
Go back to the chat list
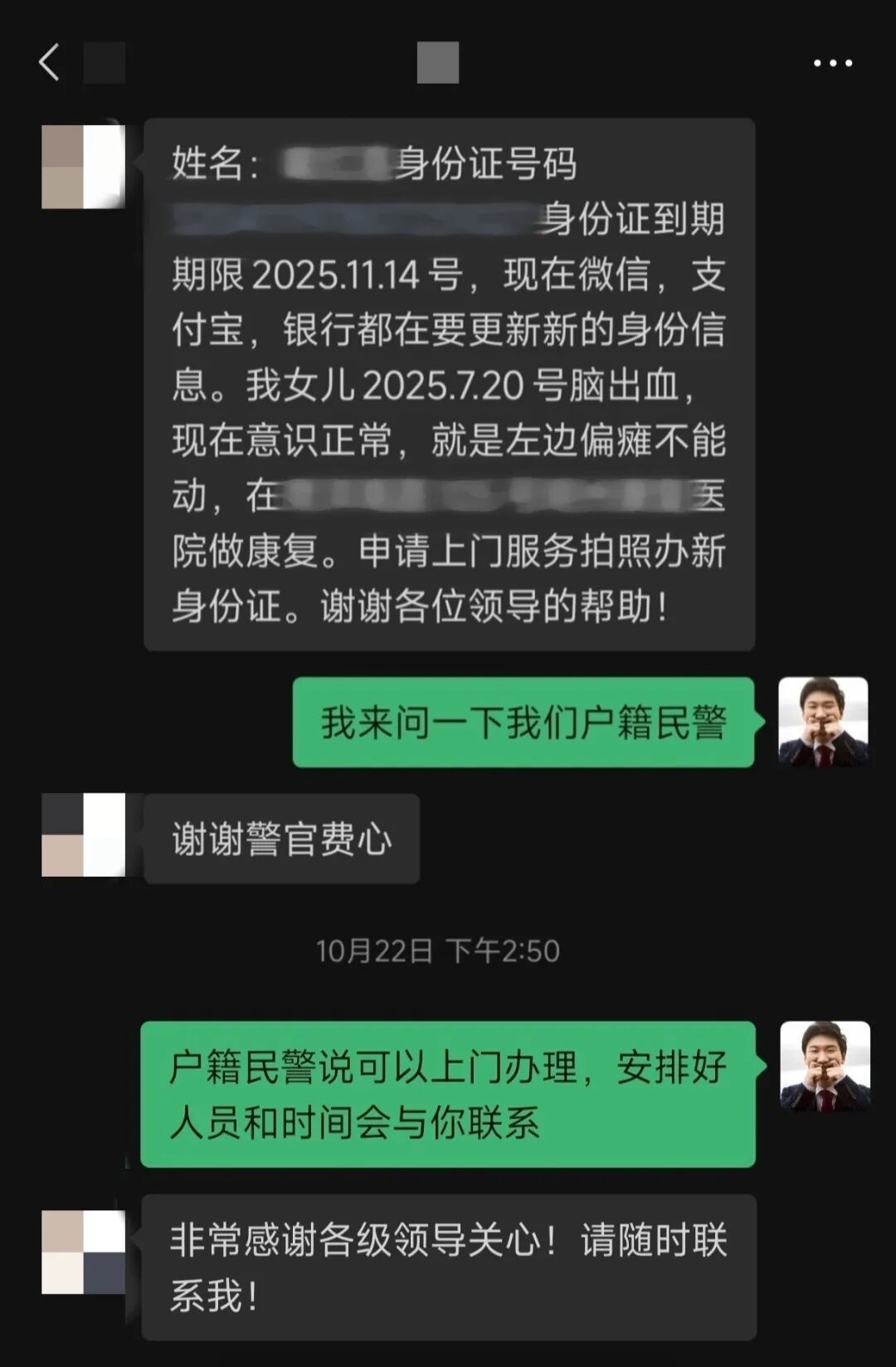(x=50, y=62)
